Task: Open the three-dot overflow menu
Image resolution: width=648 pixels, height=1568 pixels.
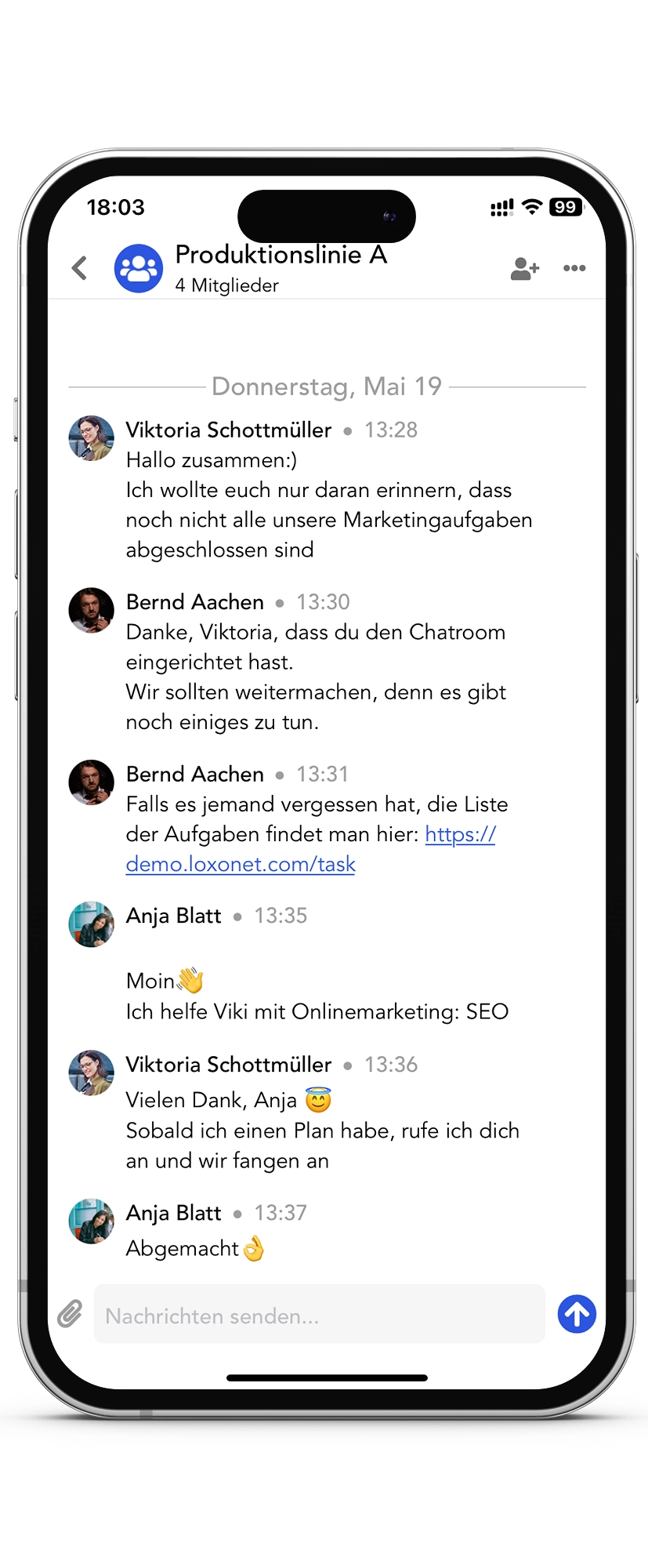Action: [574, 268]
